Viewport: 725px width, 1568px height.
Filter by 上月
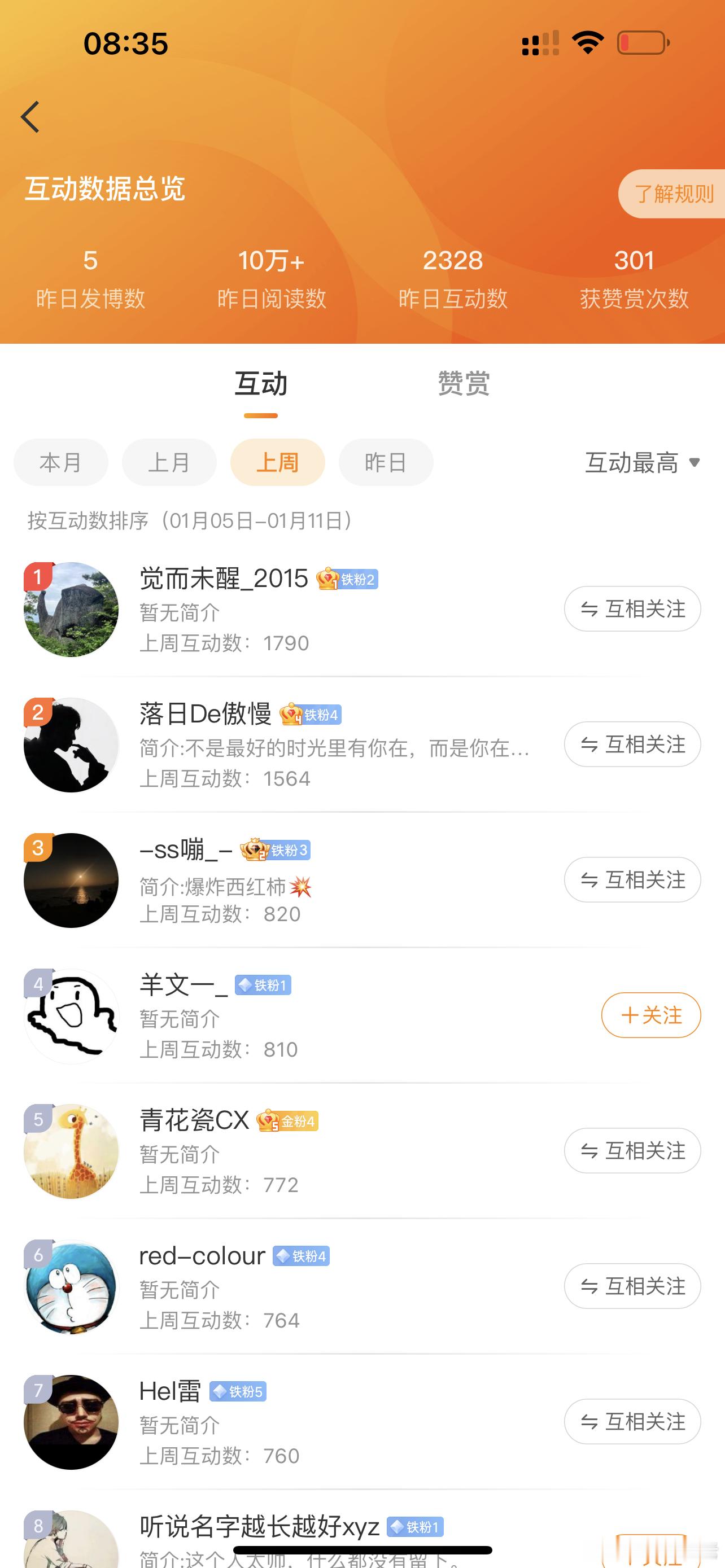169,463
